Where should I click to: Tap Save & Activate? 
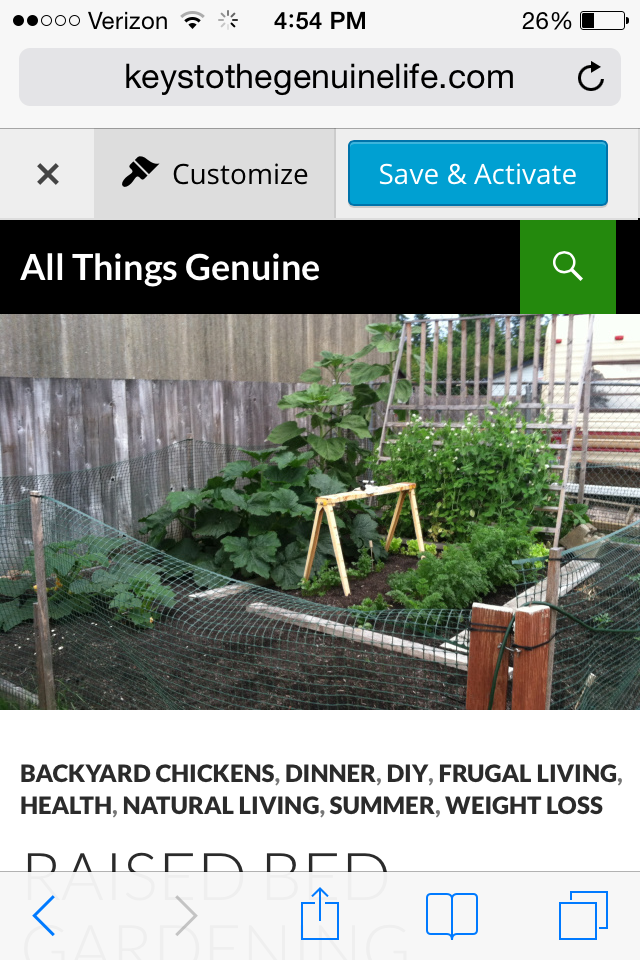pyautogui.click(x=477, y=174)
